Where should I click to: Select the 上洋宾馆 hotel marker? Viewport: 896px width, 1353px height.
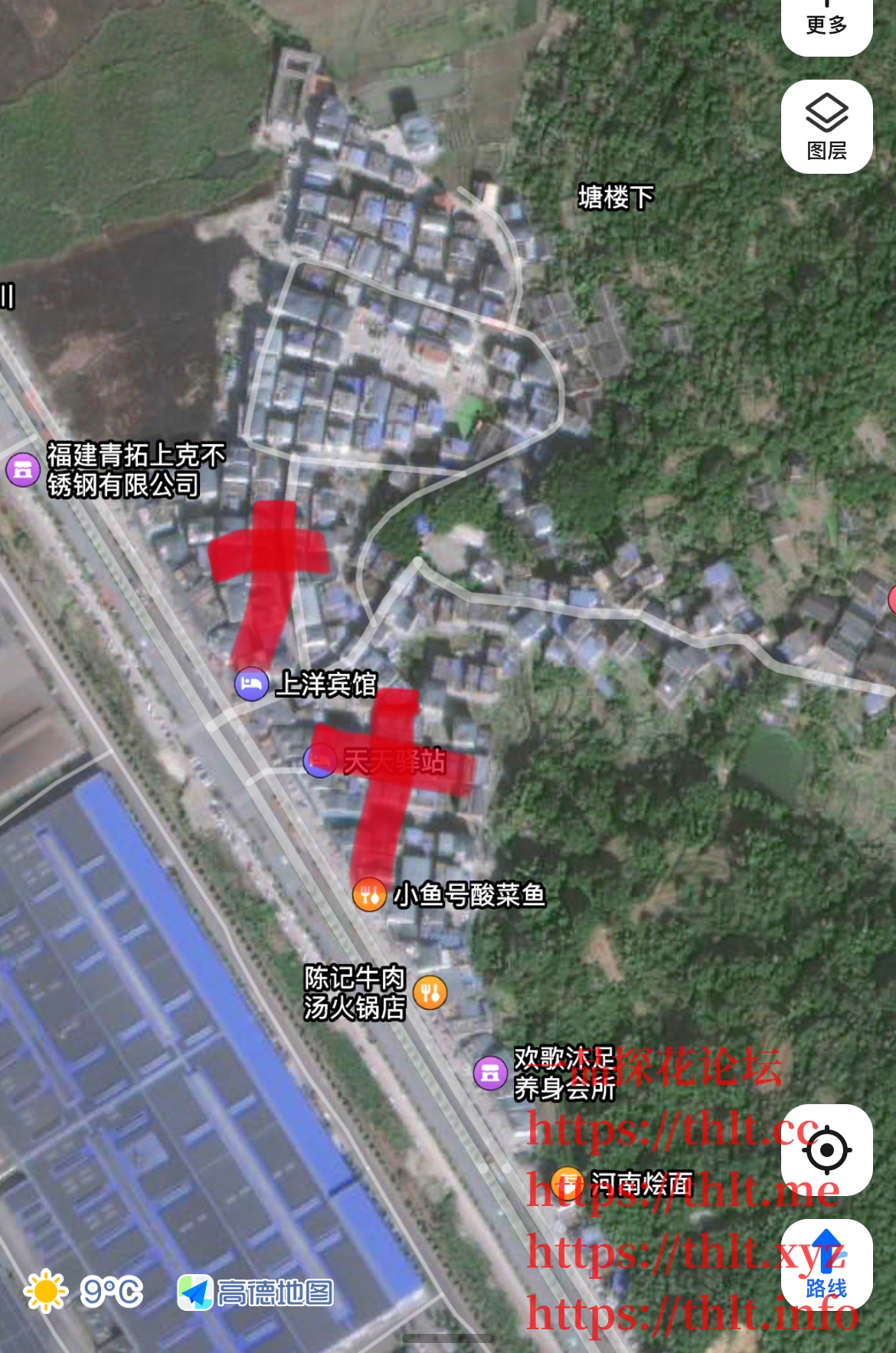[x=251, y=684]
